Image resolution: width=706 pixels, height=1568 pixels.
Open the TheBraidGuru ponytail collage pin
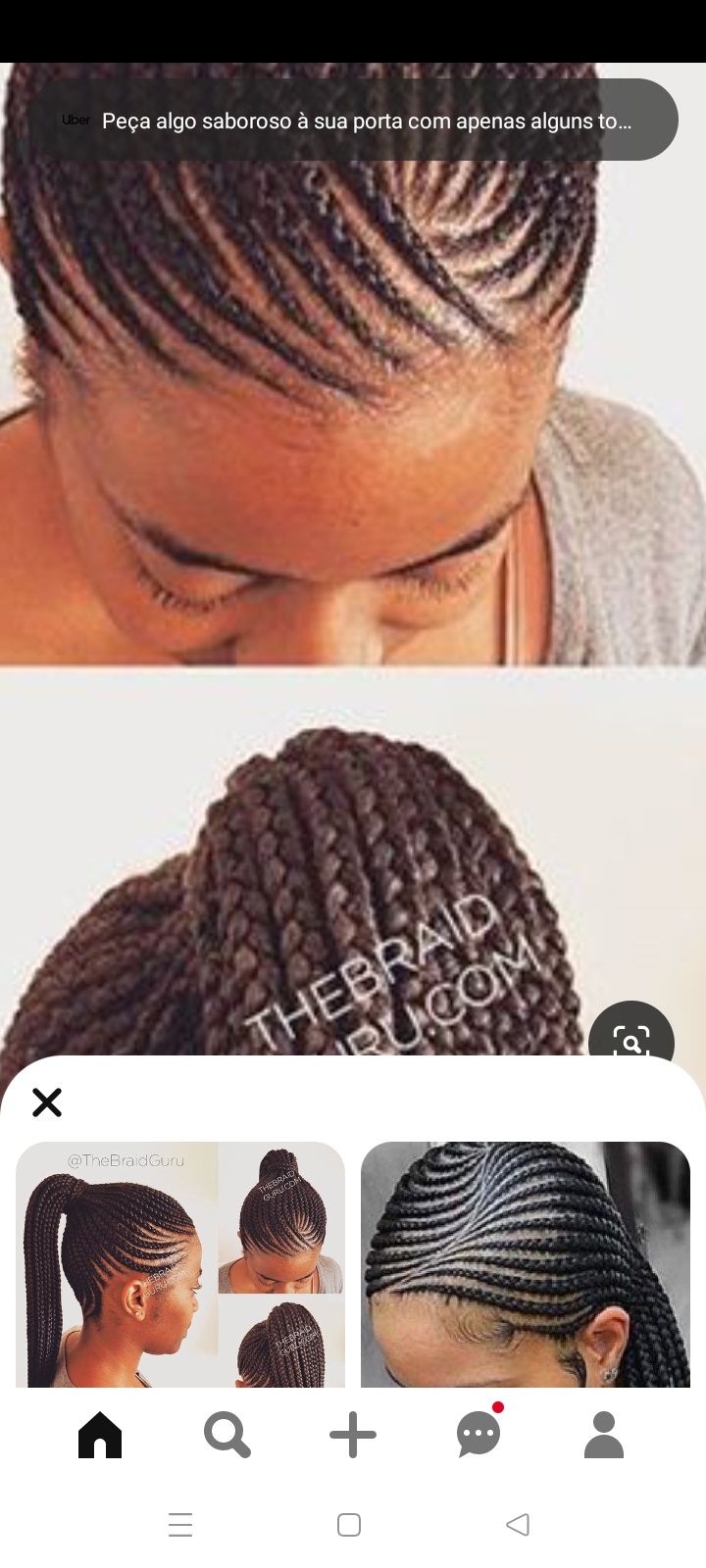(x=180, y=1264)
